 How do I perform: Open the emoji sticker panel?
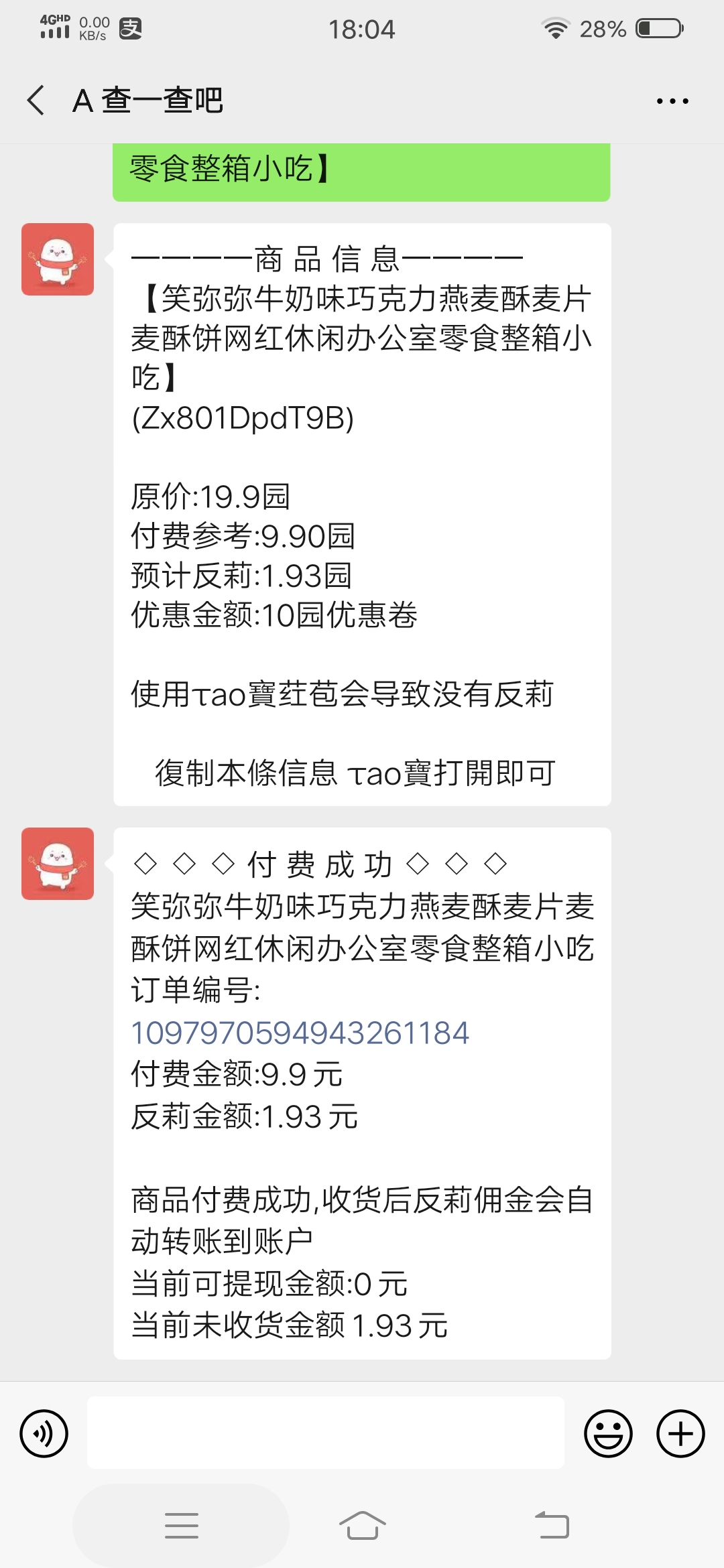[x=608, y=1433]
